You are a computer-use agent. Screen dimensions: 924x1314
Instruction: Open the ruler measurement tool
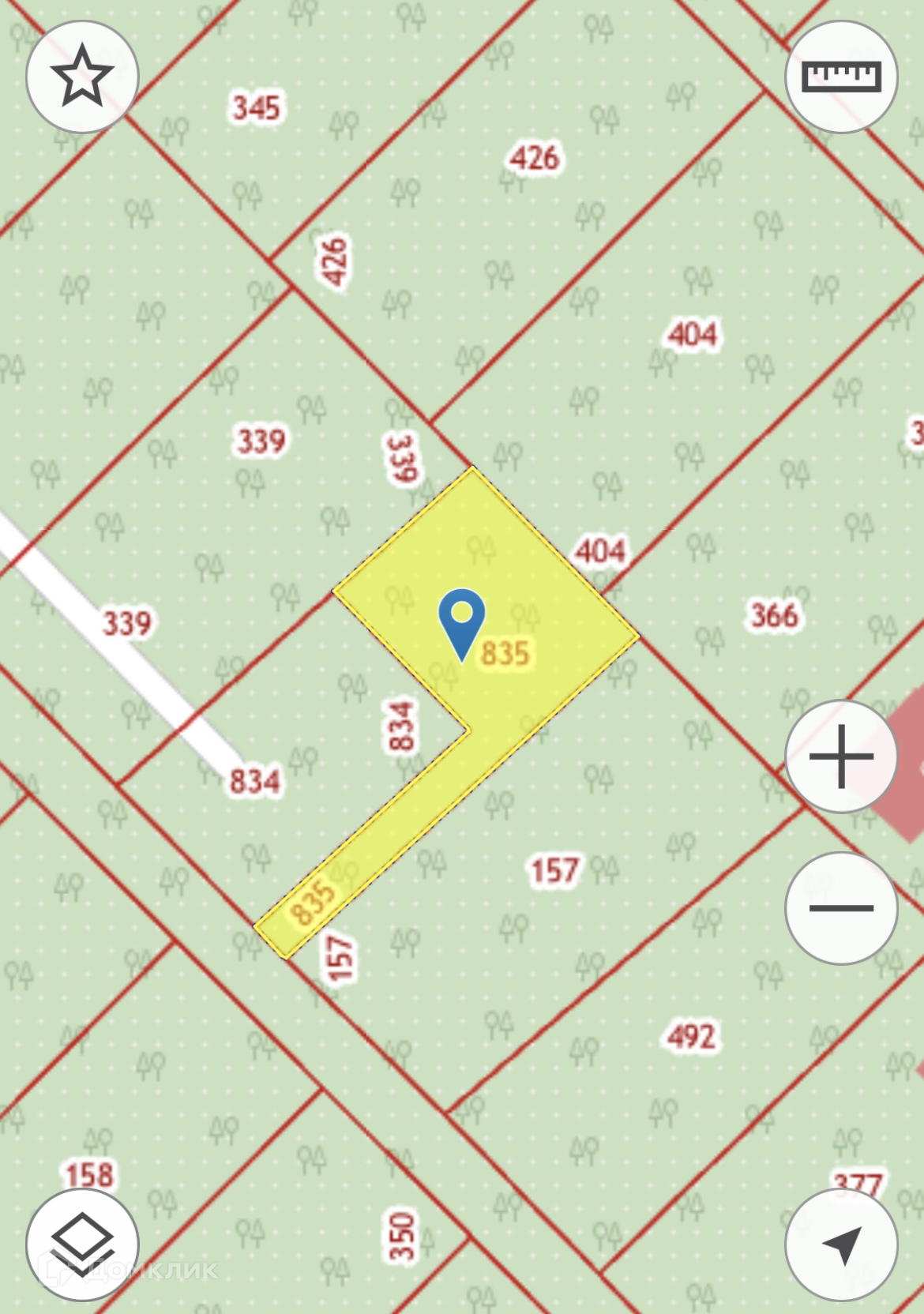pos(841,77)
